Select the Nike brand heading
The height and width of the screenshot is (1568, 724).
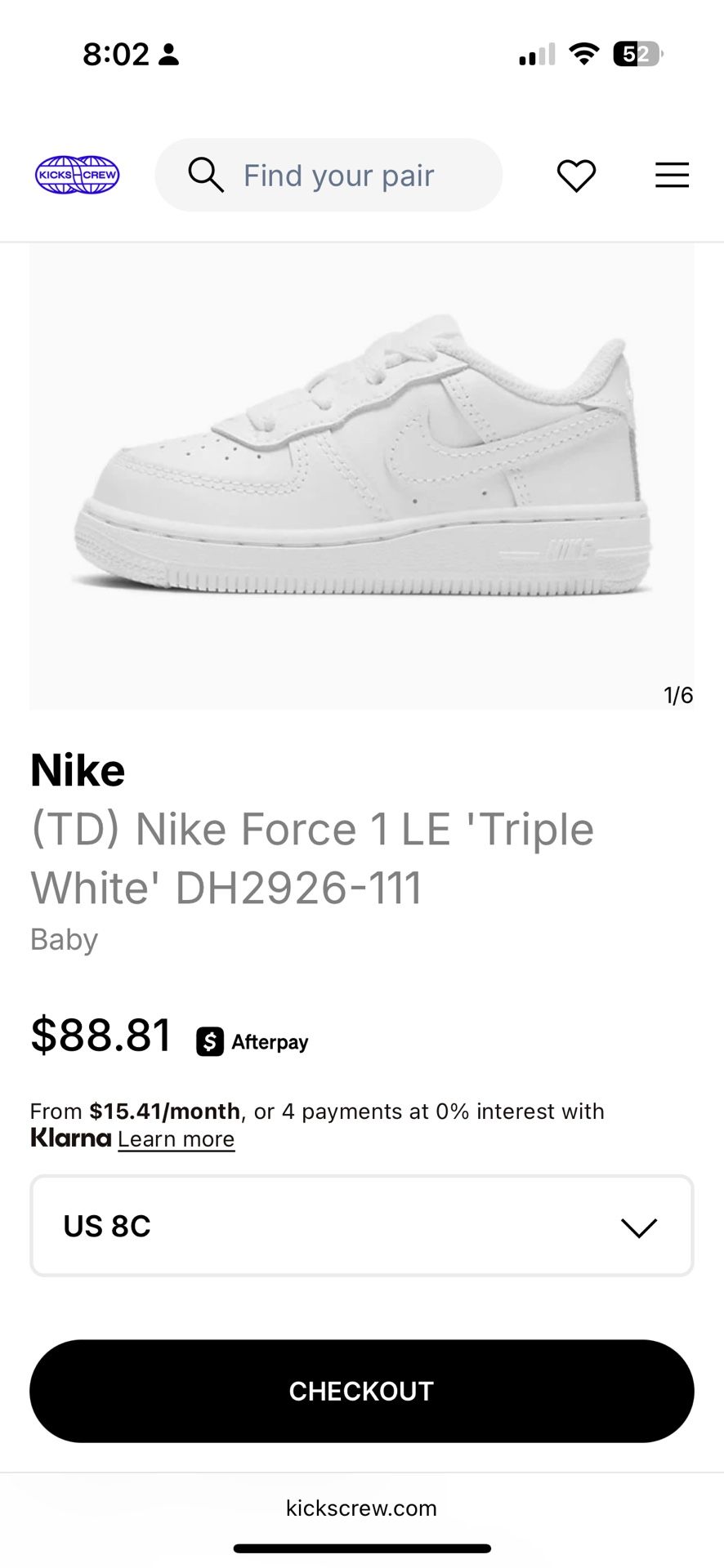(77, 768)
